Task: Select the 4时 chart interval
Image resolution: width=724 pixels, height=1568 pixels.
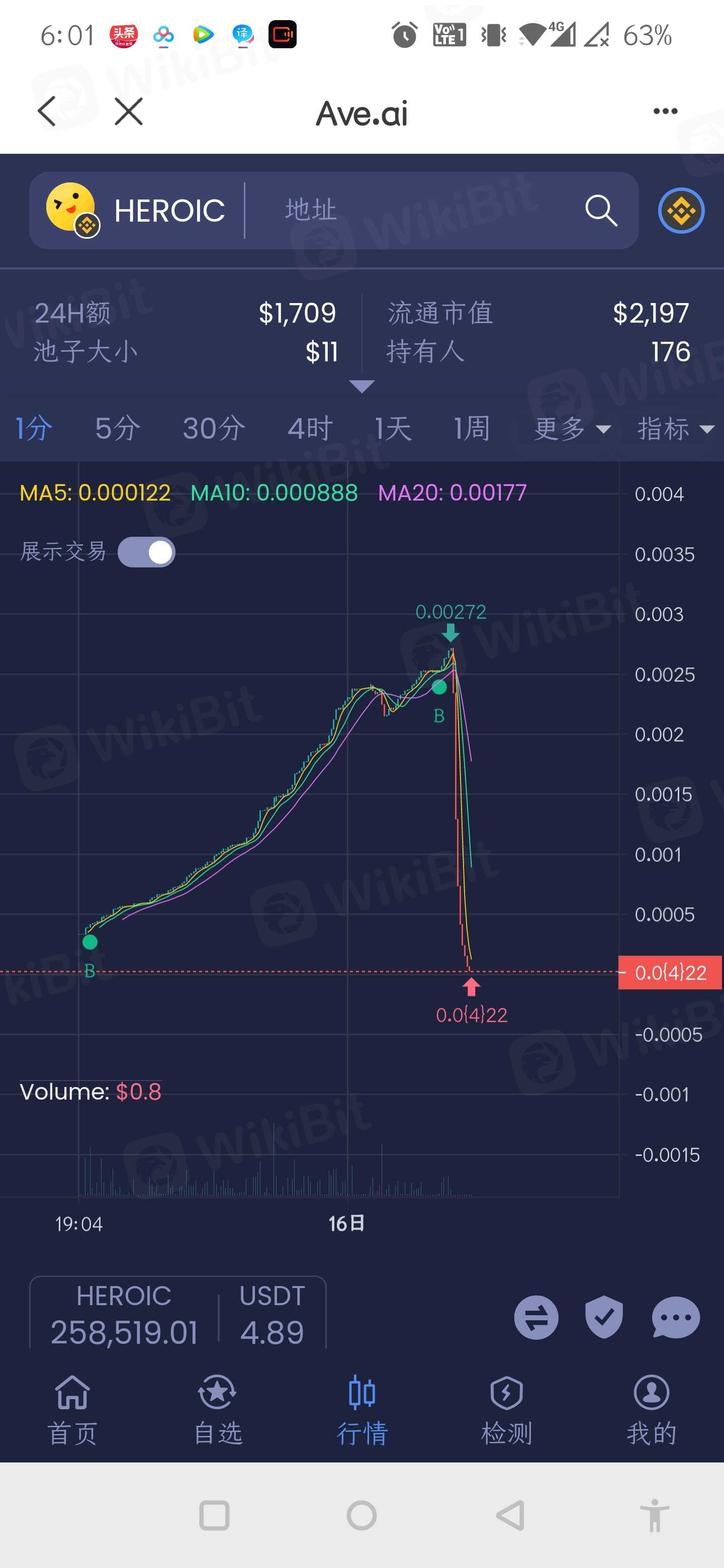Action: click(x=310, y=428)
